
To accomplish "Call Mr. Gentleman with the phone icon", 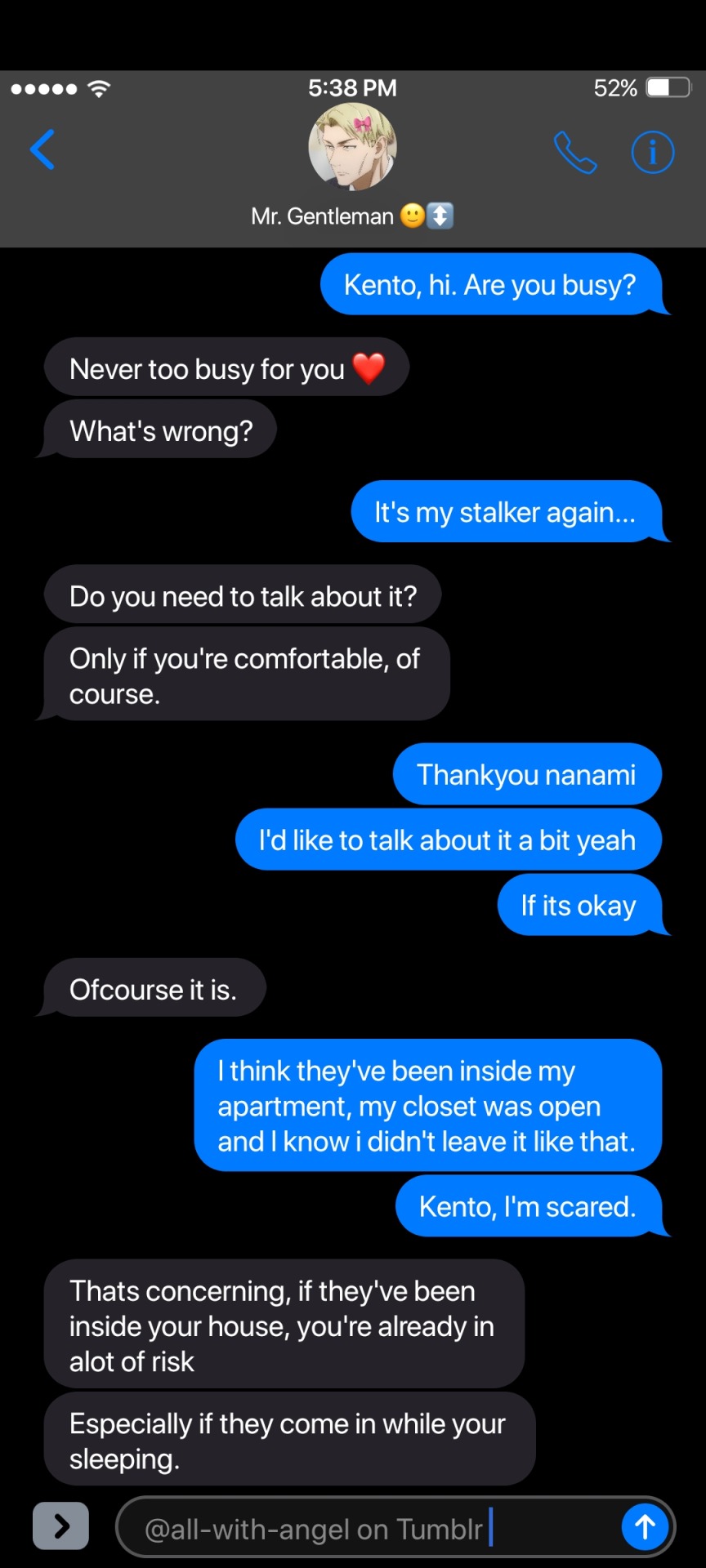I will pyautogui.click(x=575, y=153).
